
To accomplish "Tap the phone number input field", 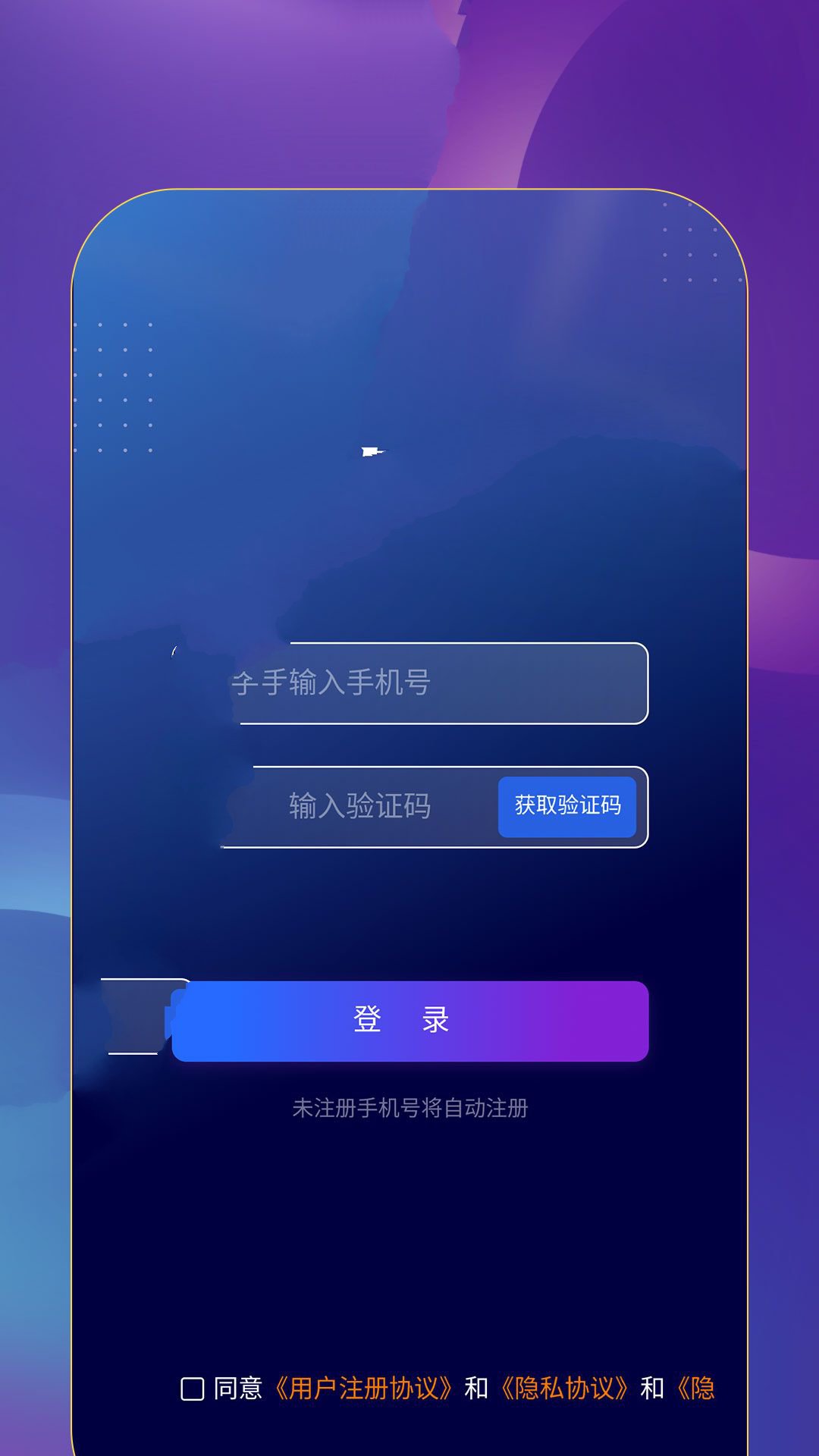I will pyautogui.click(x=409, y=683).
